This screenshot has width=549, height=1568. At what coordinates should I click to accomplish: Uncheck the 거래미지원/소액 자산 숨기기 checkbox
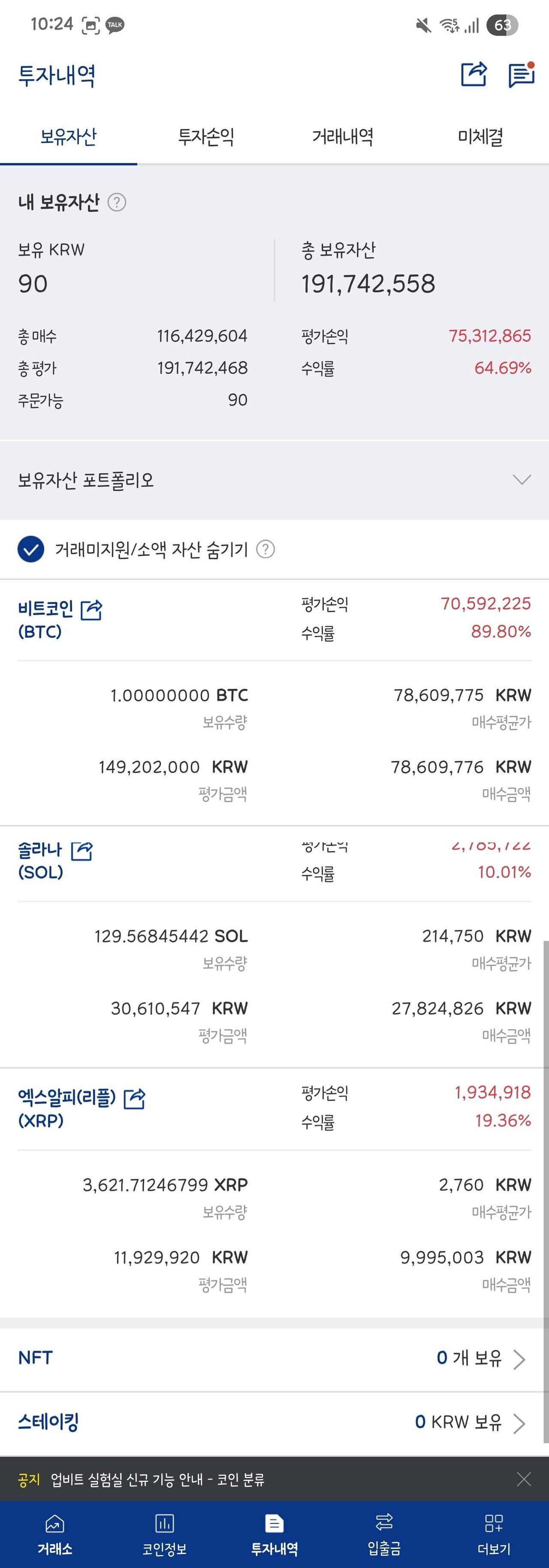(x=29, y=549)
